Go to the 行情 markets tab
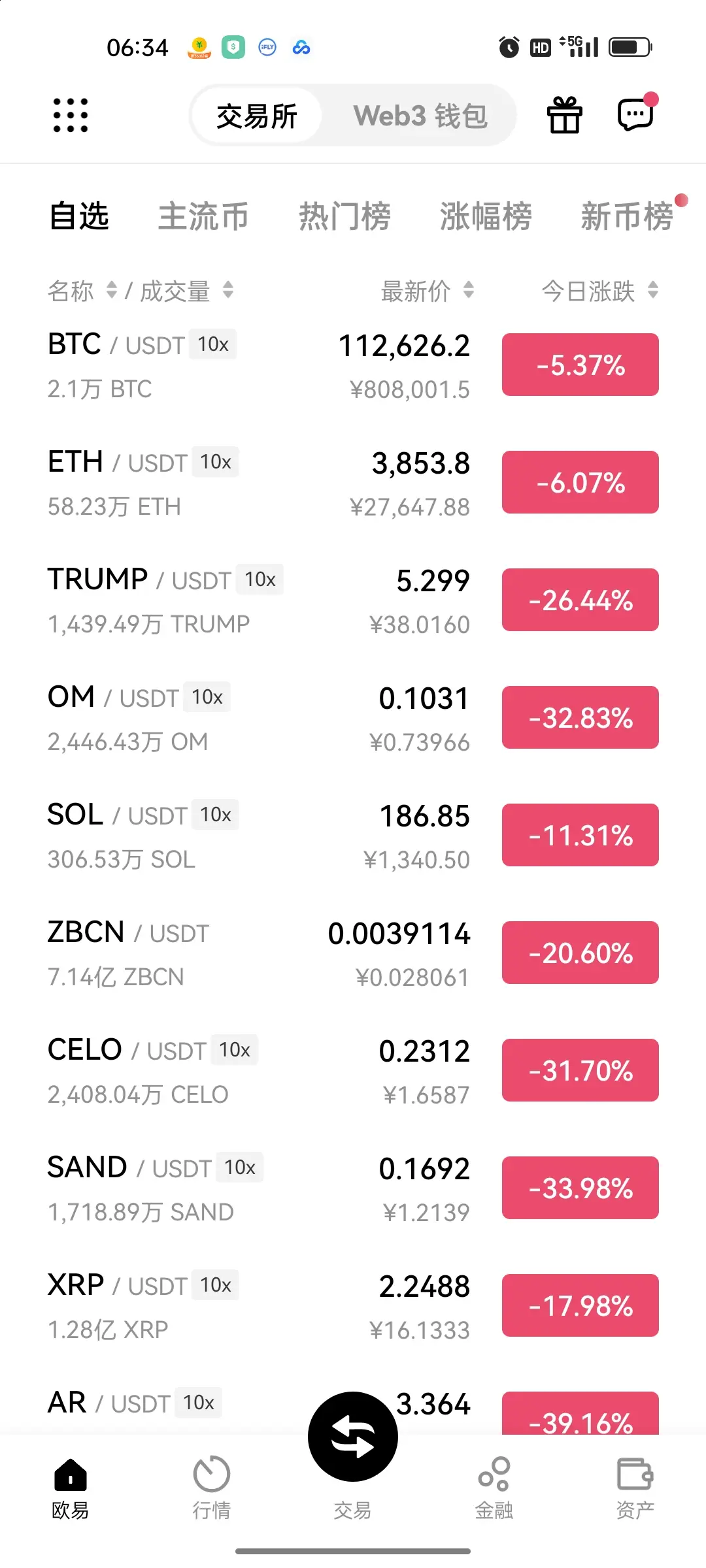The height and width of the screenshot is (1568, 706). coord(212,1488)
